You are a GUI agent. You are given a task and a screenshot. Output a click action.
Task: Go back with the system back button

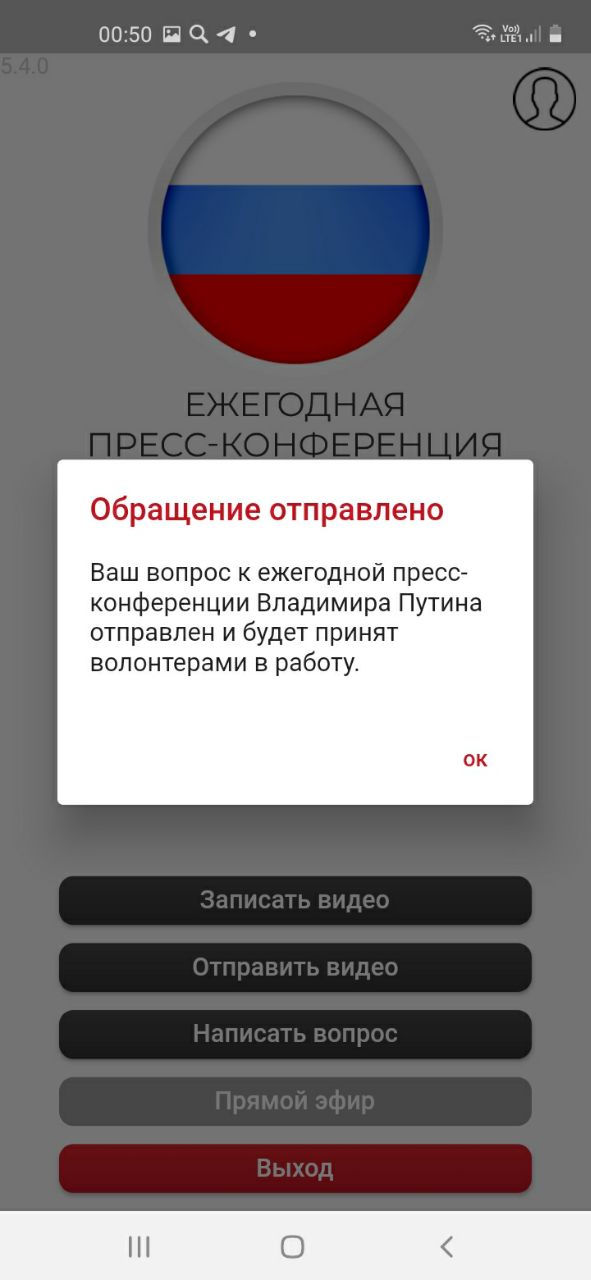tap(447, 1246)
